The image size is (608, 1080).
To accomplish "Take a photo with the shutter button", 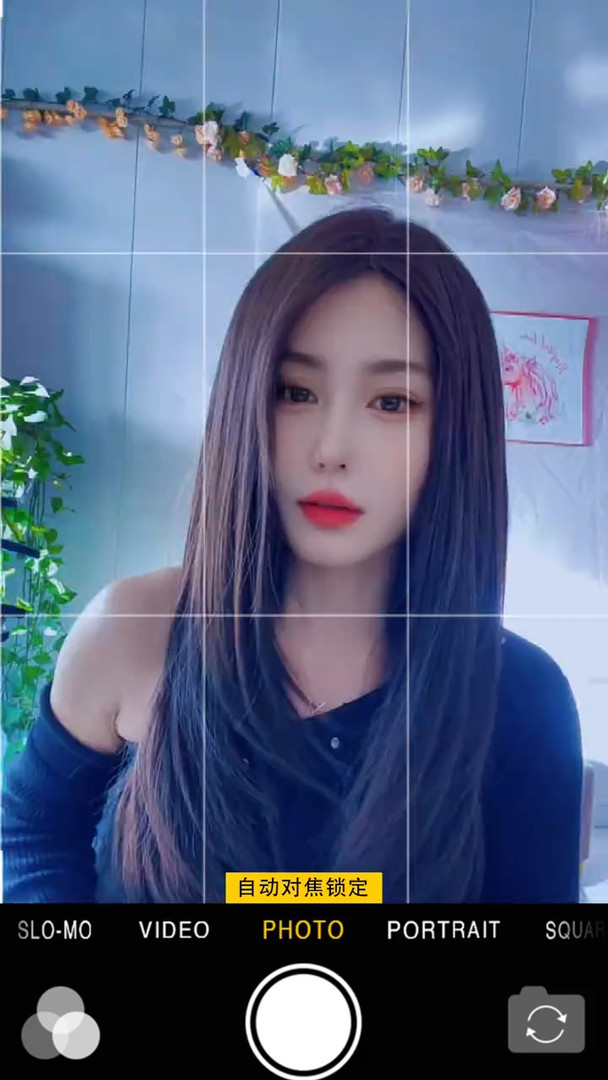I will pos(303,1022).
